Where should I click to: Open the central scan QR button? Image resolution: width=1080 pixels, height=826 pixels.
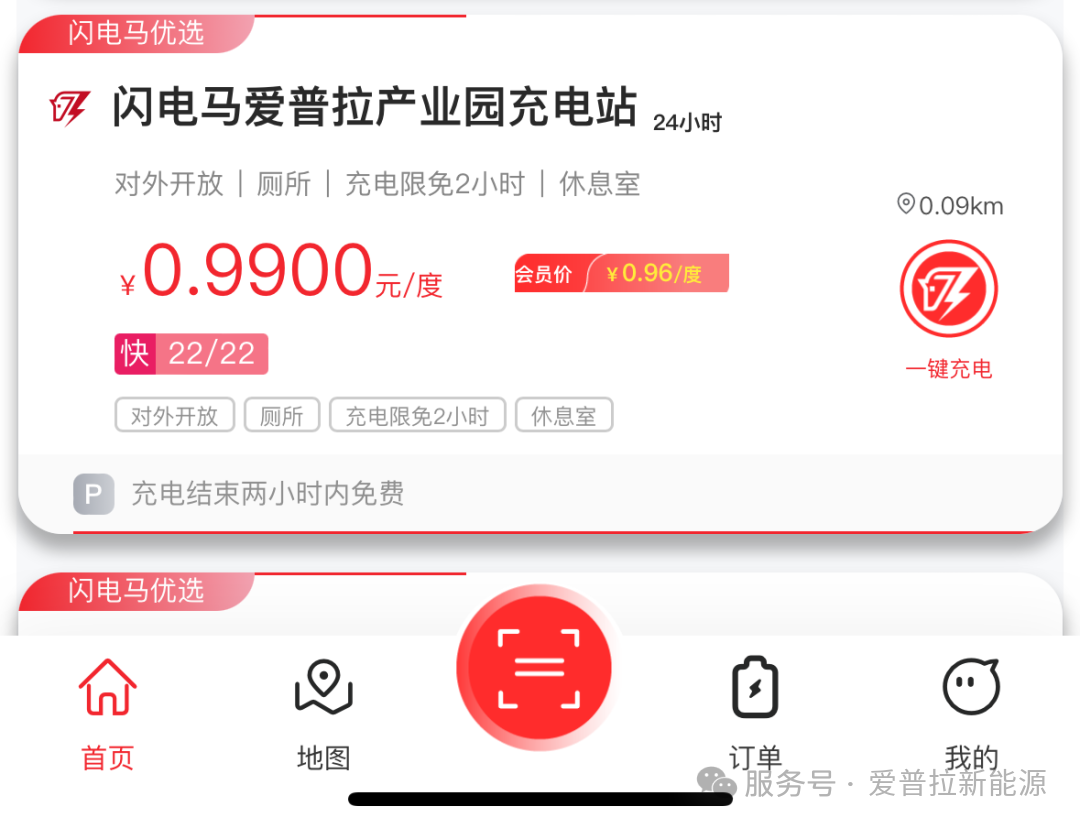coord(539,668)
